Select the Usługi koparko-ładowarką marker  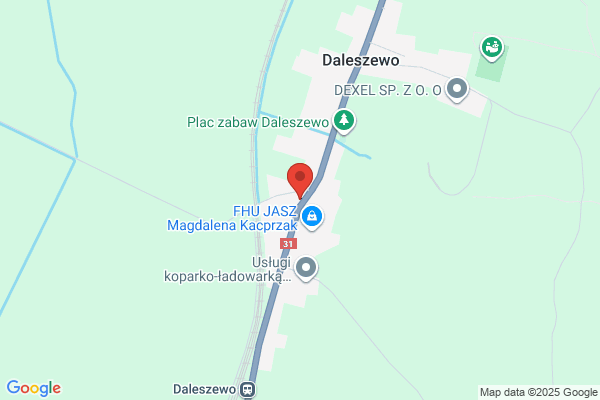click(x=306, y=268)
